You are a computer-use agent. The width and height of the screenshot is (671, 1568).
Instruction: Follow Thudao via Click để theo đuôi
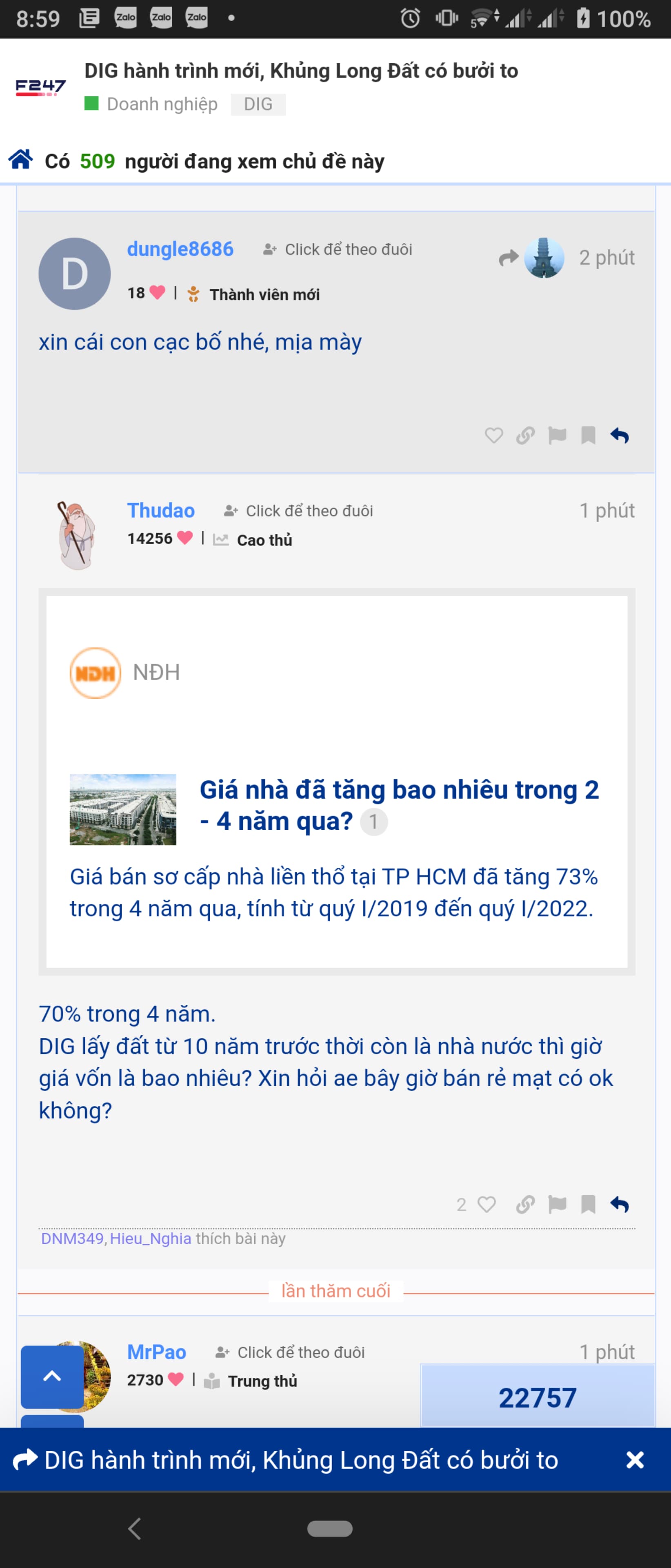(x=299, y=511)
